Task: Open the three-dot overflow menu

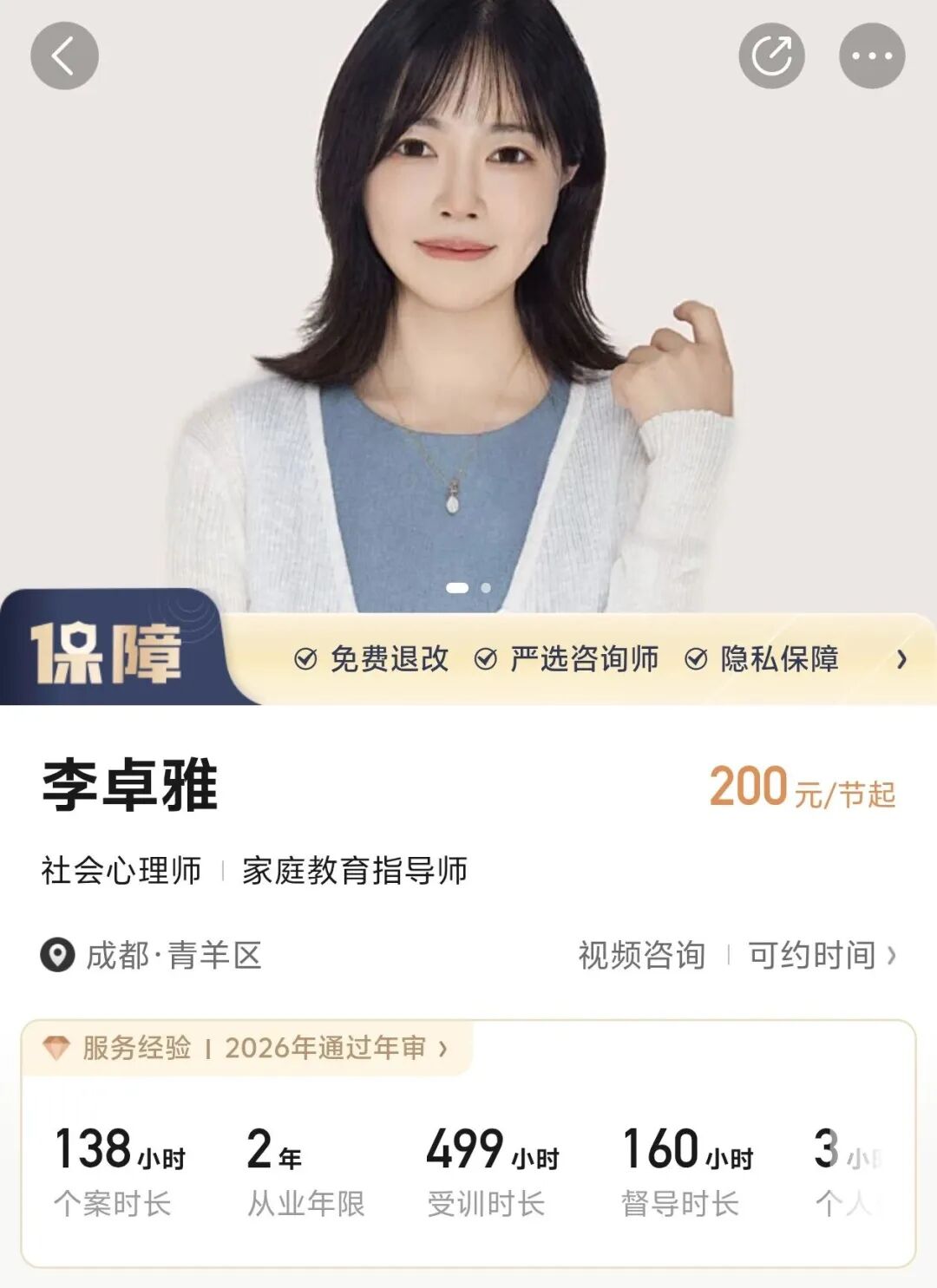Action: pyautogui.click(x=872, y=56)
